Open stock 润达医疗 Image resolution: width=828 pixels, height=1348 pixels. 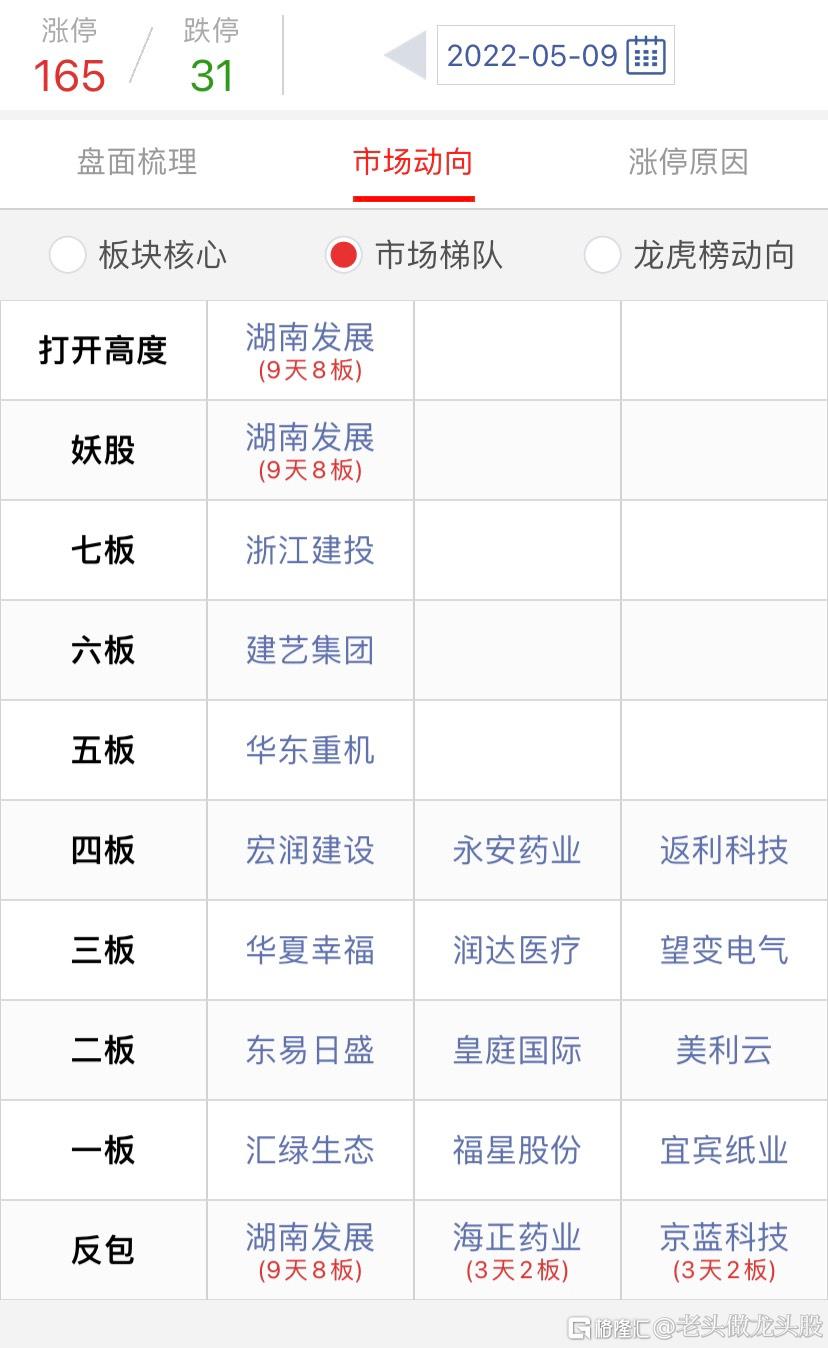(517, 950)
